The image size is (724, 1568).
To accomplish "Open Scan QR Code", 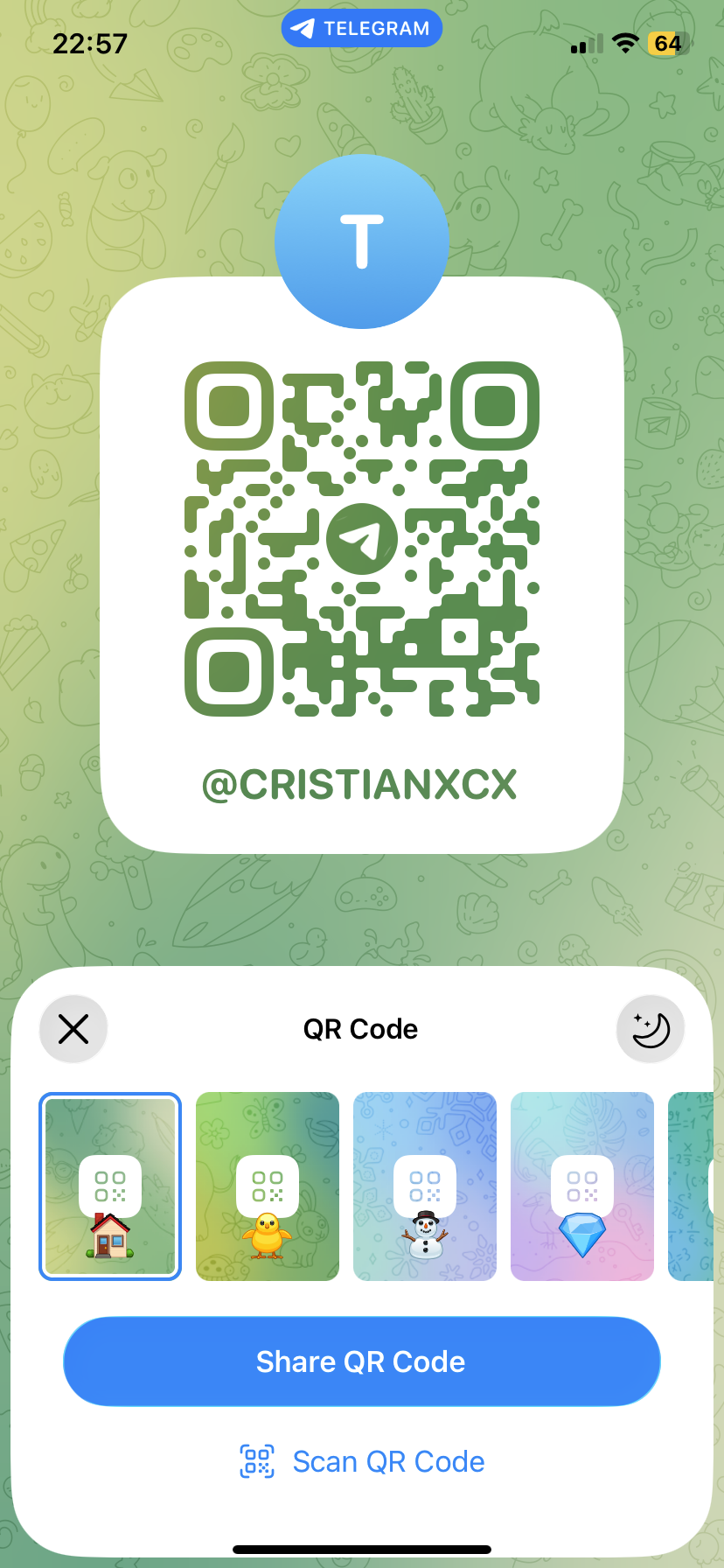I will coord(362,1461).
